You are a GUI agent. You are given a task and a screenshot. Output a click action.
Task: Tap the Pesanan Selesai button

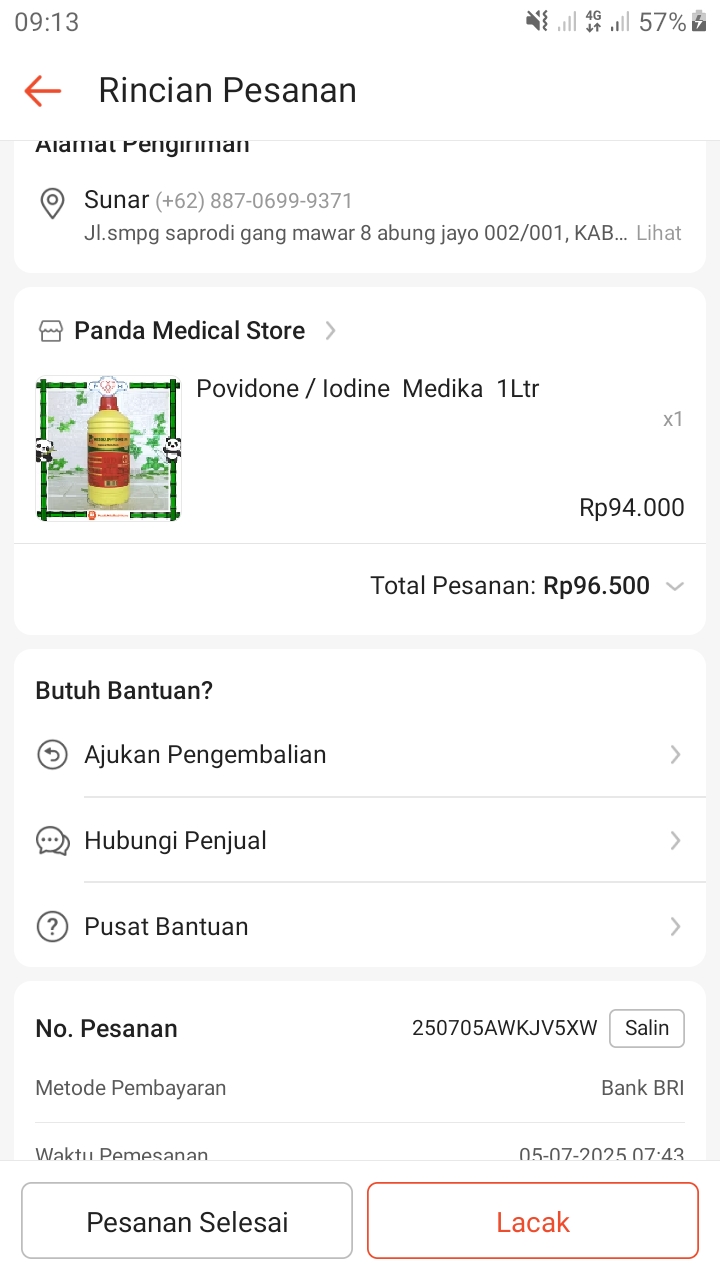click(187, 1221)
